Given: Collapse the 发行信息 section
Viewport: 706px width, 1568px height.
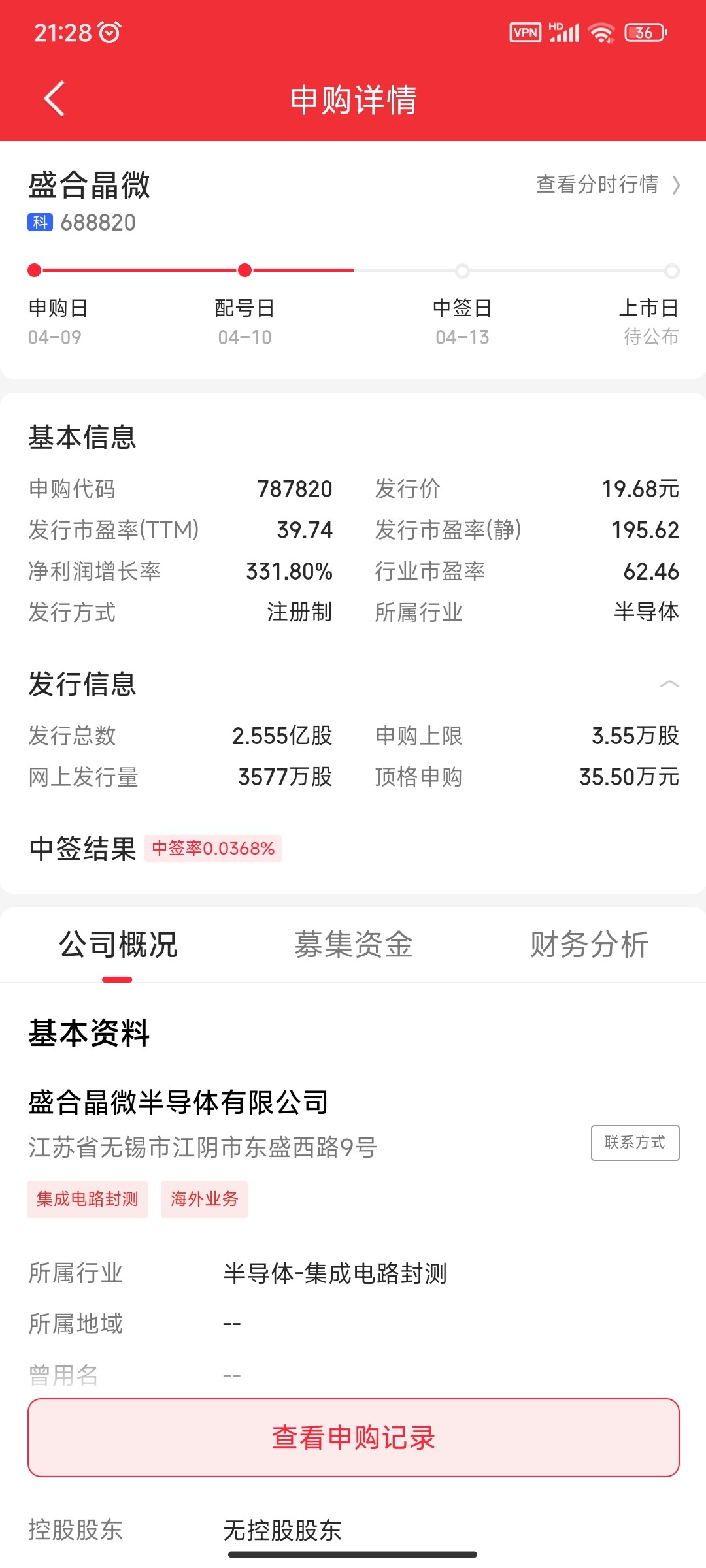Looking at the screenshot, I should tap(669, 684).
